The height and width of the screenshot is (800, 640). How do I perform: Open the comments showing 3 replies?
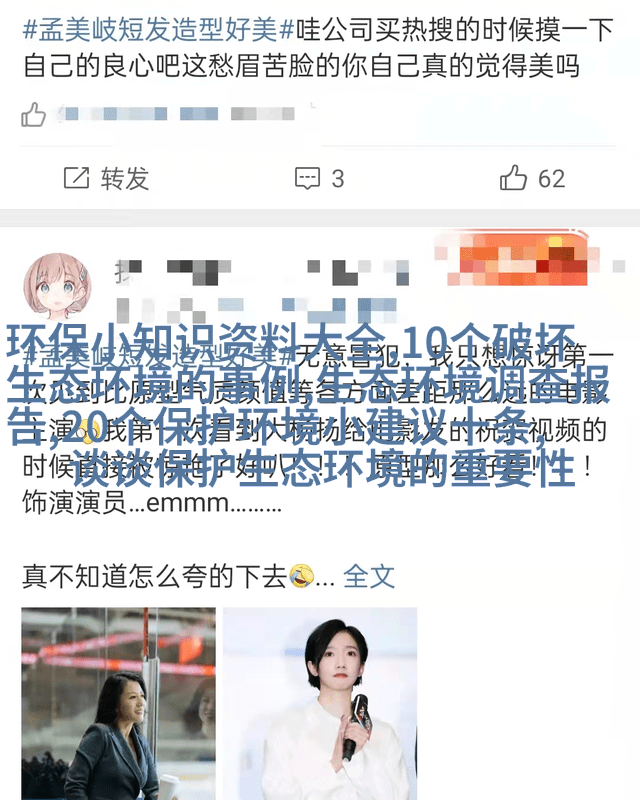(x=320, y=178)
